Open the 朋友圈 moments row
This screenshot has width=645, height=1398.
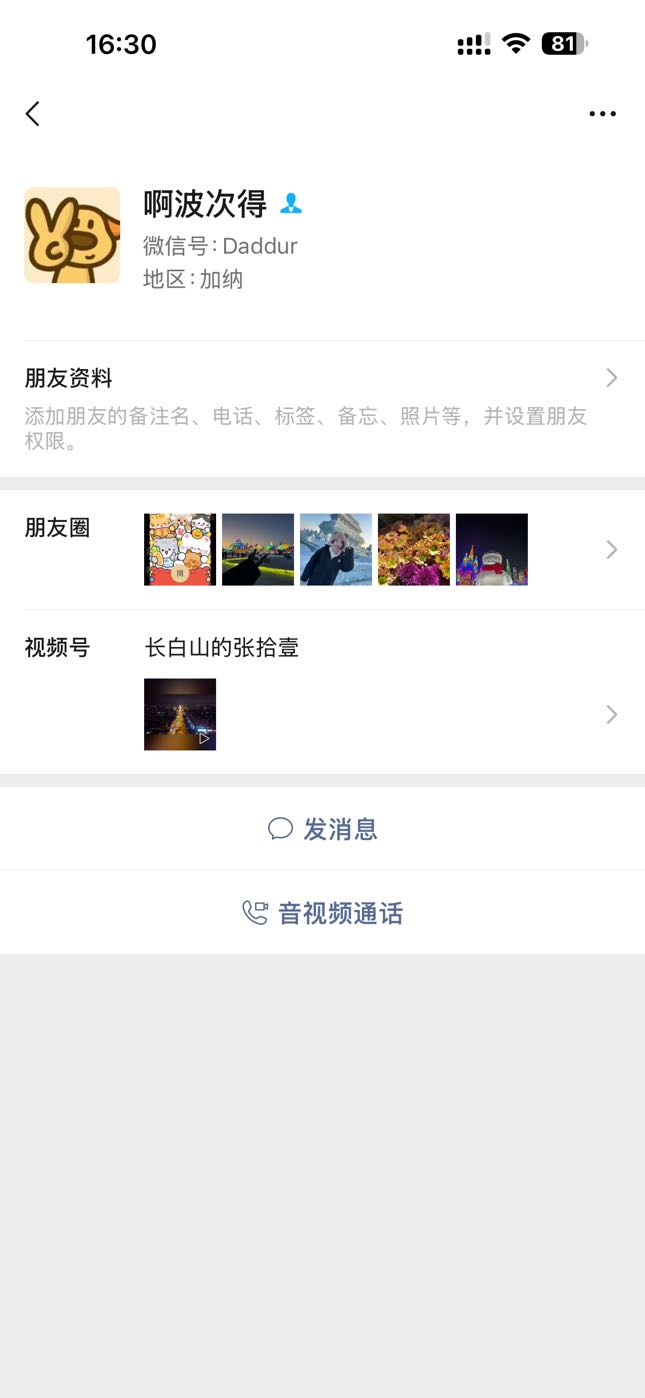[x=322, y=549]
